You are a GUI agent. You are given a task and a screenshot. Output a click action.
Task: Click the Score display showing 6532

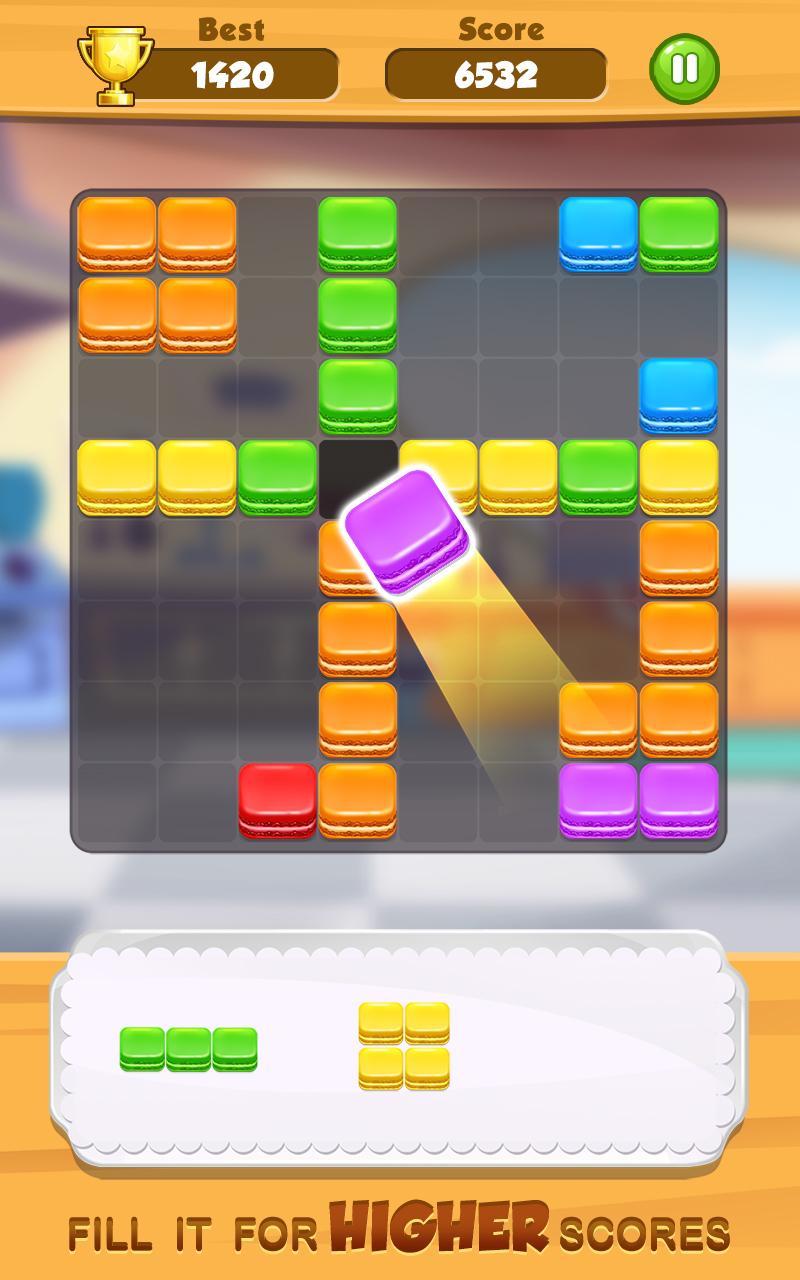pos(497,70)
